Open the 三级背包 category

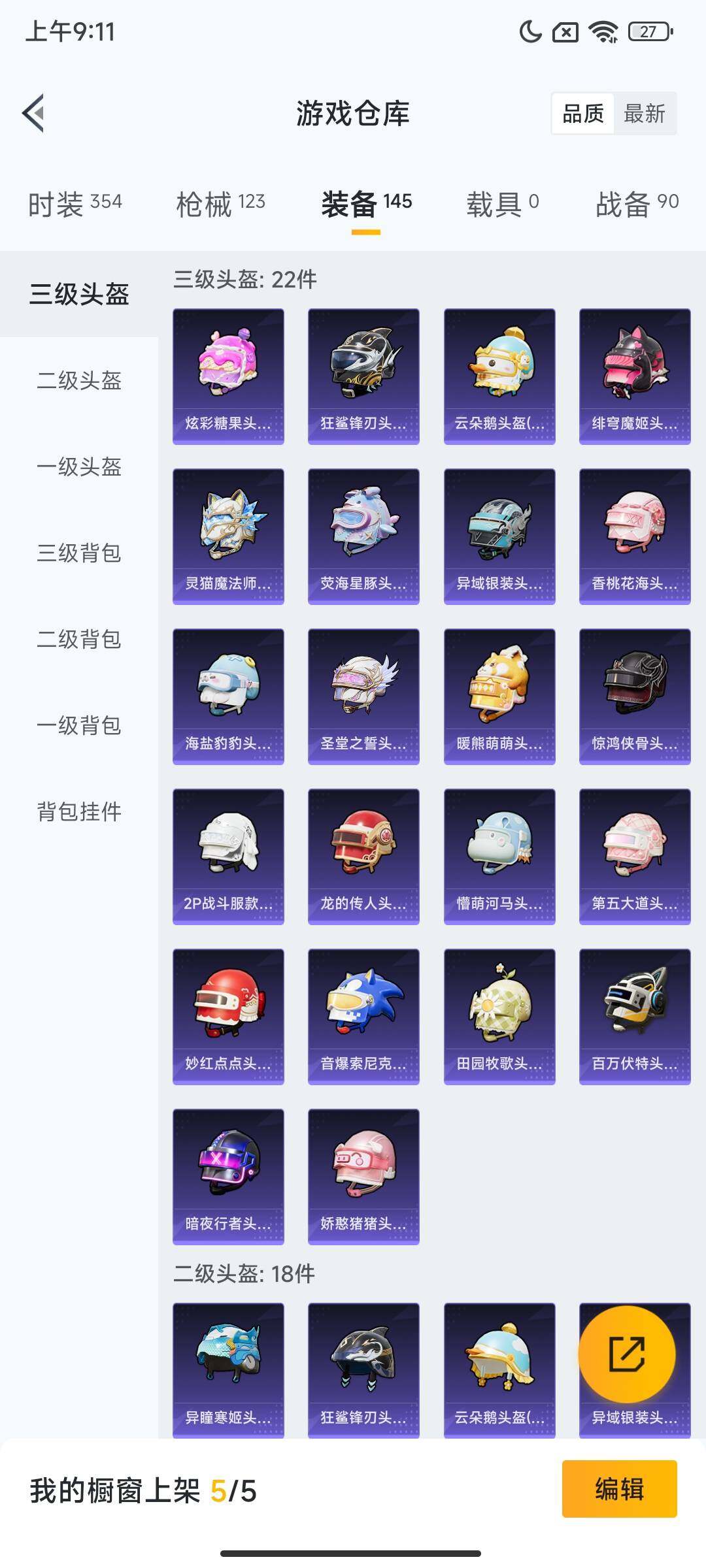pyautogui.click(x=79, y=553)
